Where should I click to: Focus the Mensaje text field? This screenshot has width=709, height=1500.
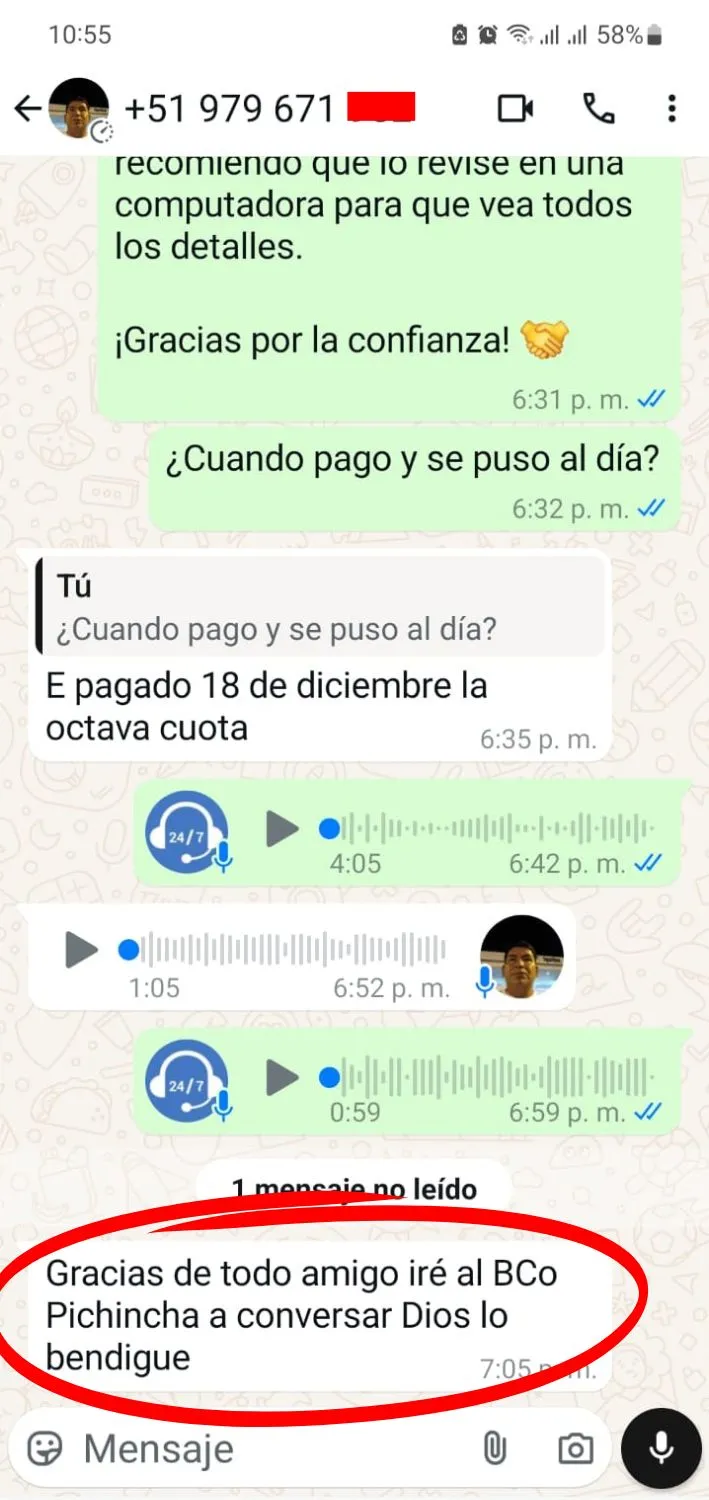point(260,1448)
